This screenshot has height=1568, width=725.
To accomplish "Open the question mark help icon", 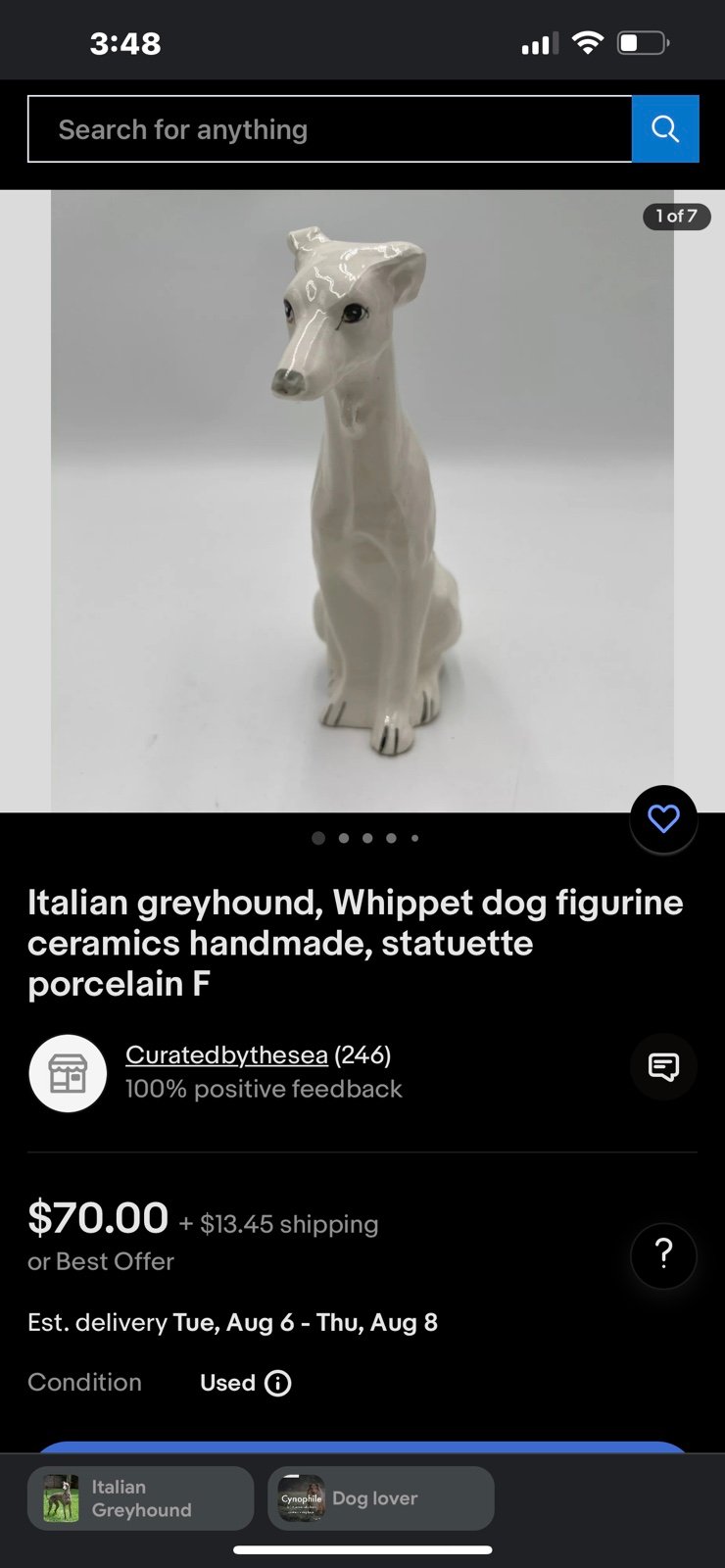I will 663,1253.
